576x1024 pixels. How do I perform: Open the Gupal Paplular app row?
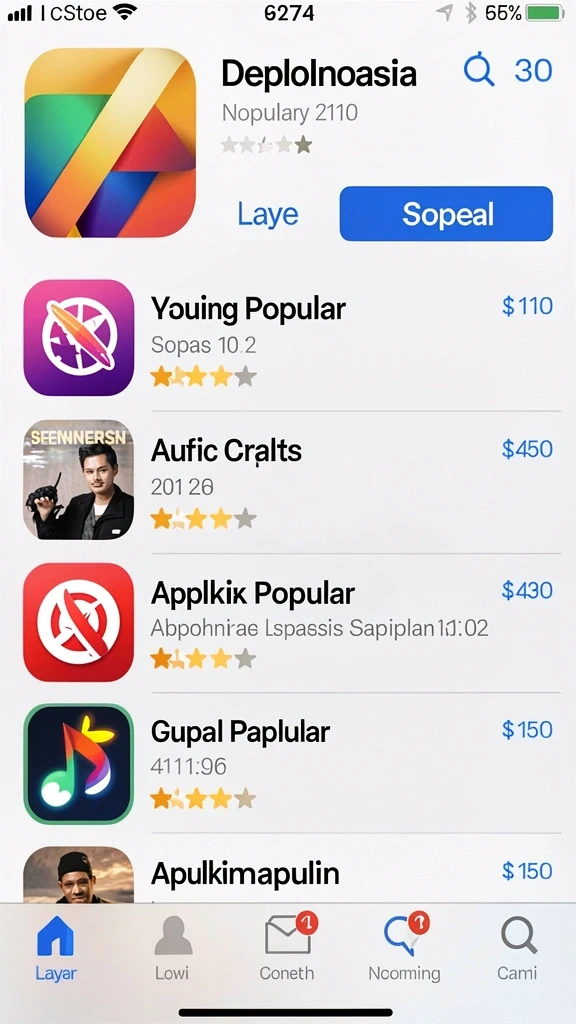point(292,763)
